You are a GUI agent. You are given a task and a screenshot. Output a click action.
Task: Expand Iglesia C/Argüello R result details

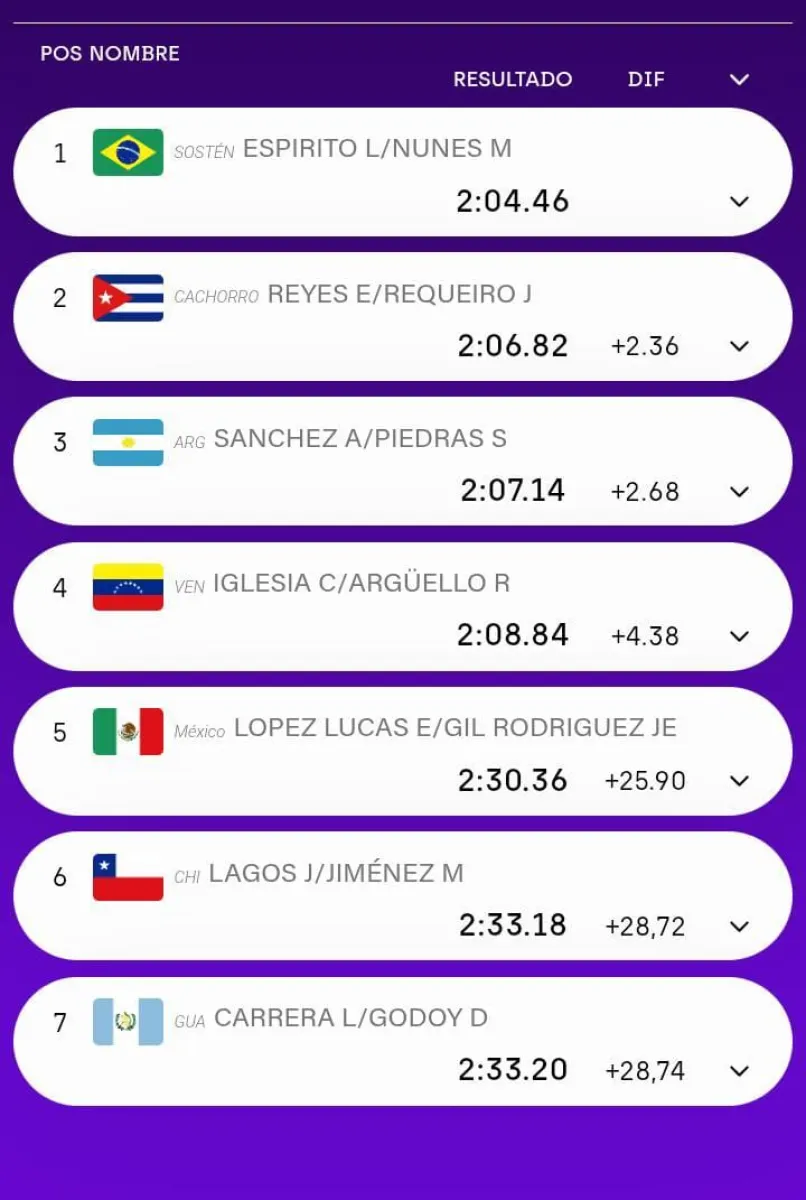click(739, 636)
